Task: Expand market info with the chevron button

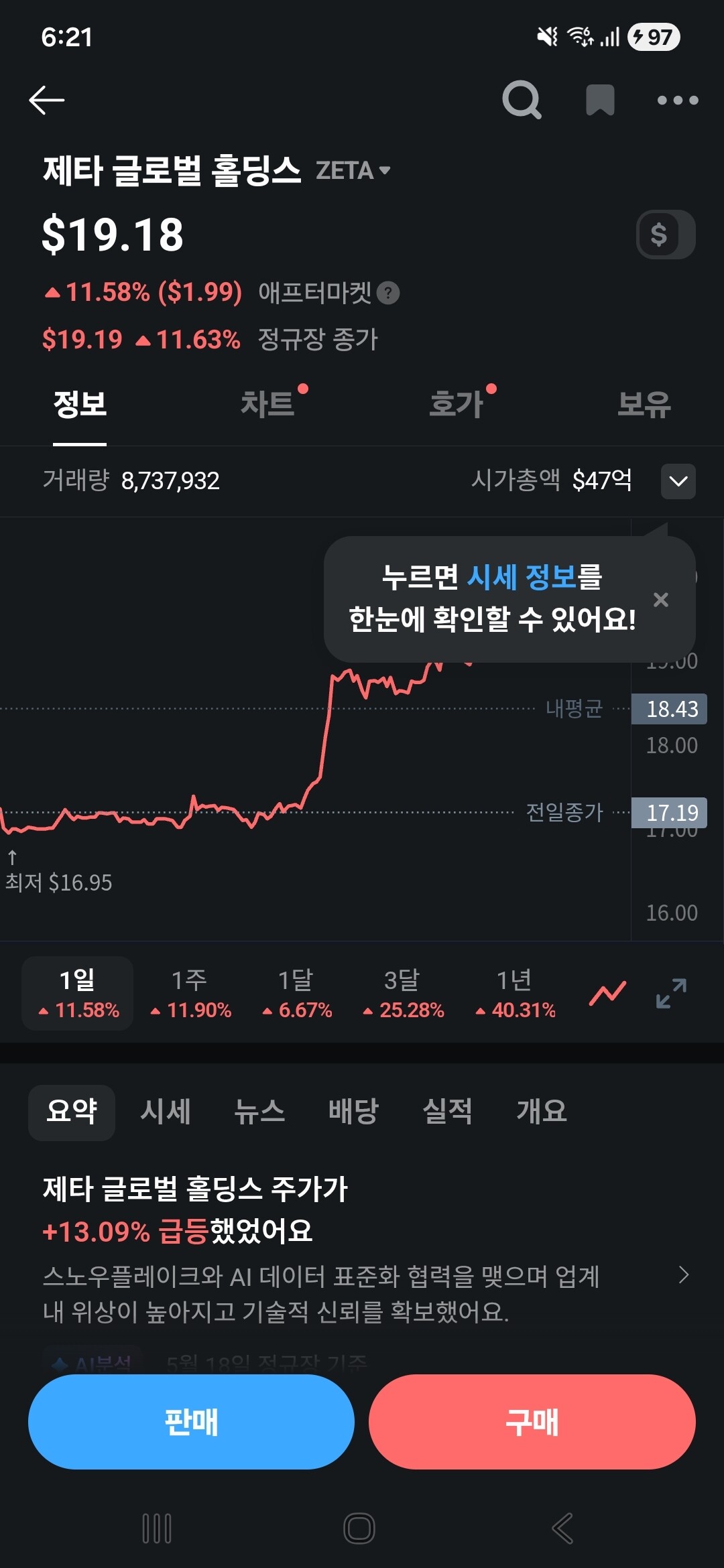Action: tap(678, 481)
